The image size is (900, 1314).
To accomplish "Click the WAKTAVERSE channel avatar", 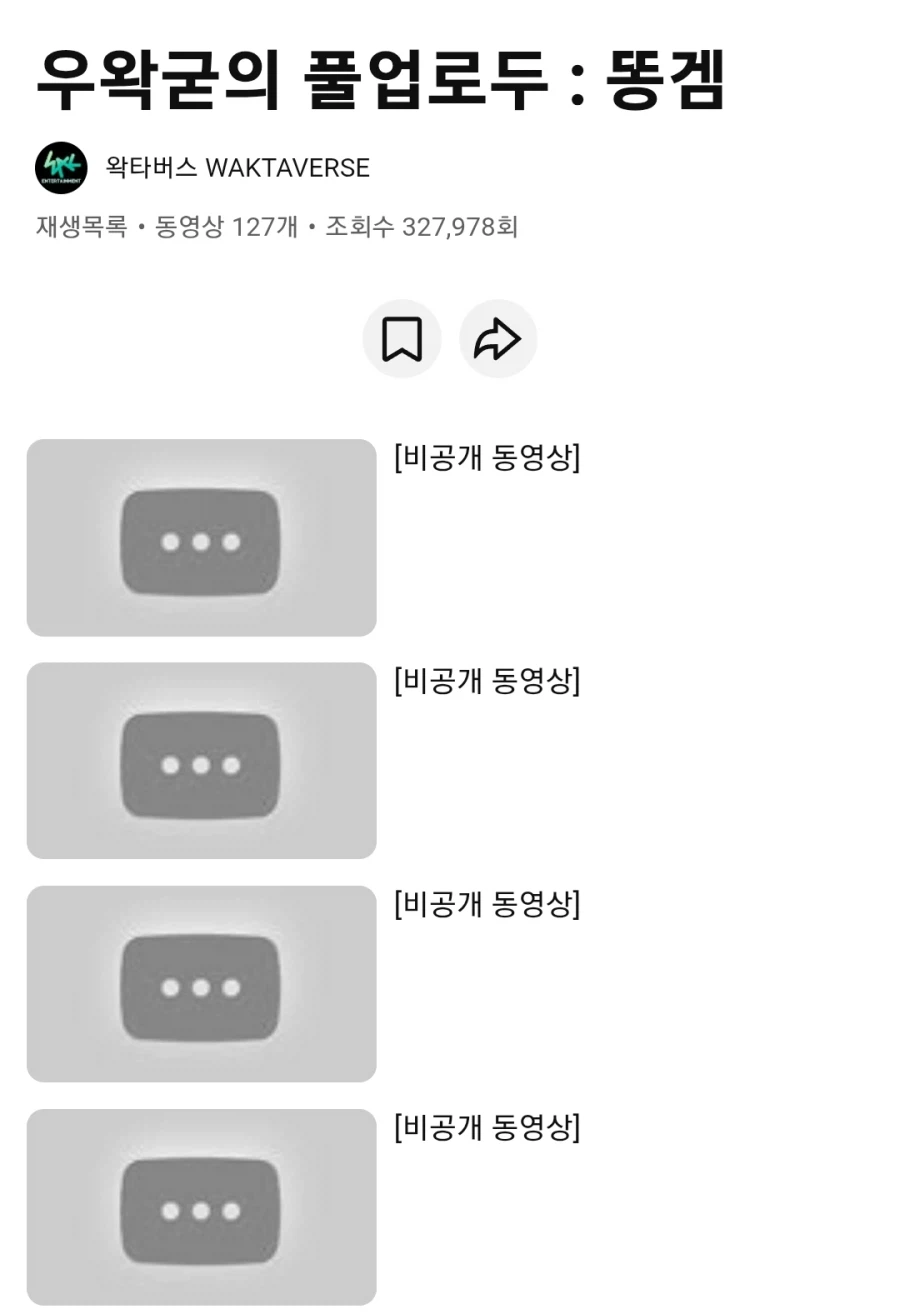I will tap(57, 168).
